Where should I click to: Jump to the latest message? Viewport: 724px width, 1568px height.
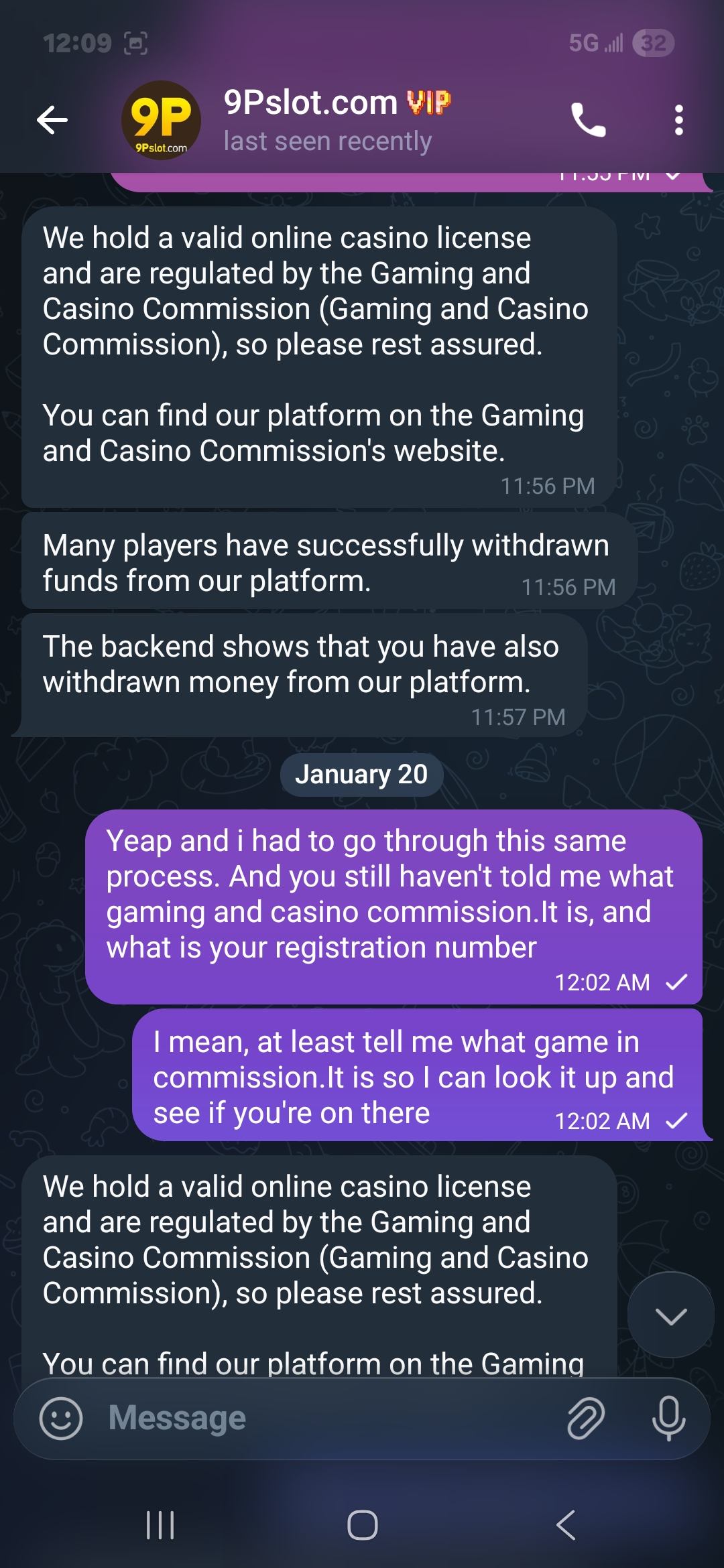tap(670, 1316)
